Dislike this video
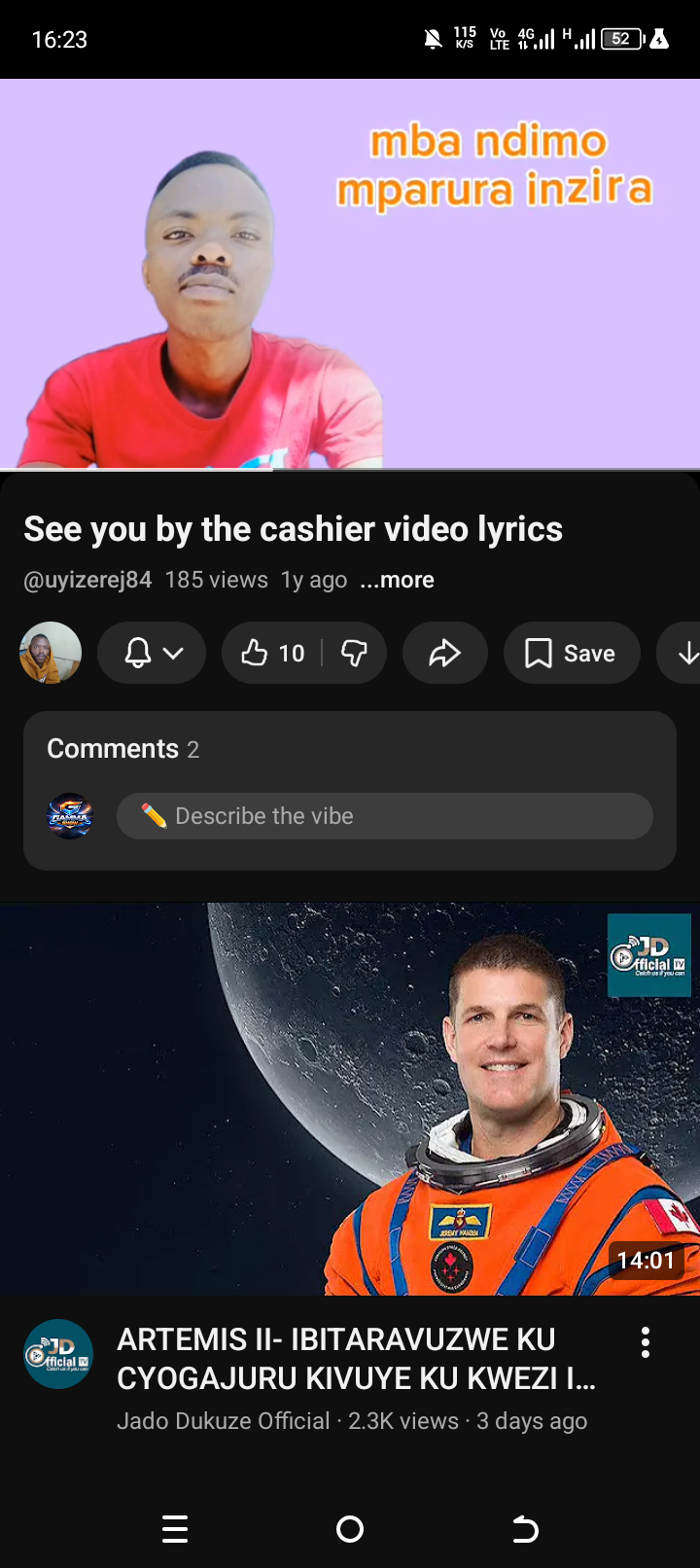The width and height of the screenshot is (700, 1568). pyautogui.click(x=355, y=653)
